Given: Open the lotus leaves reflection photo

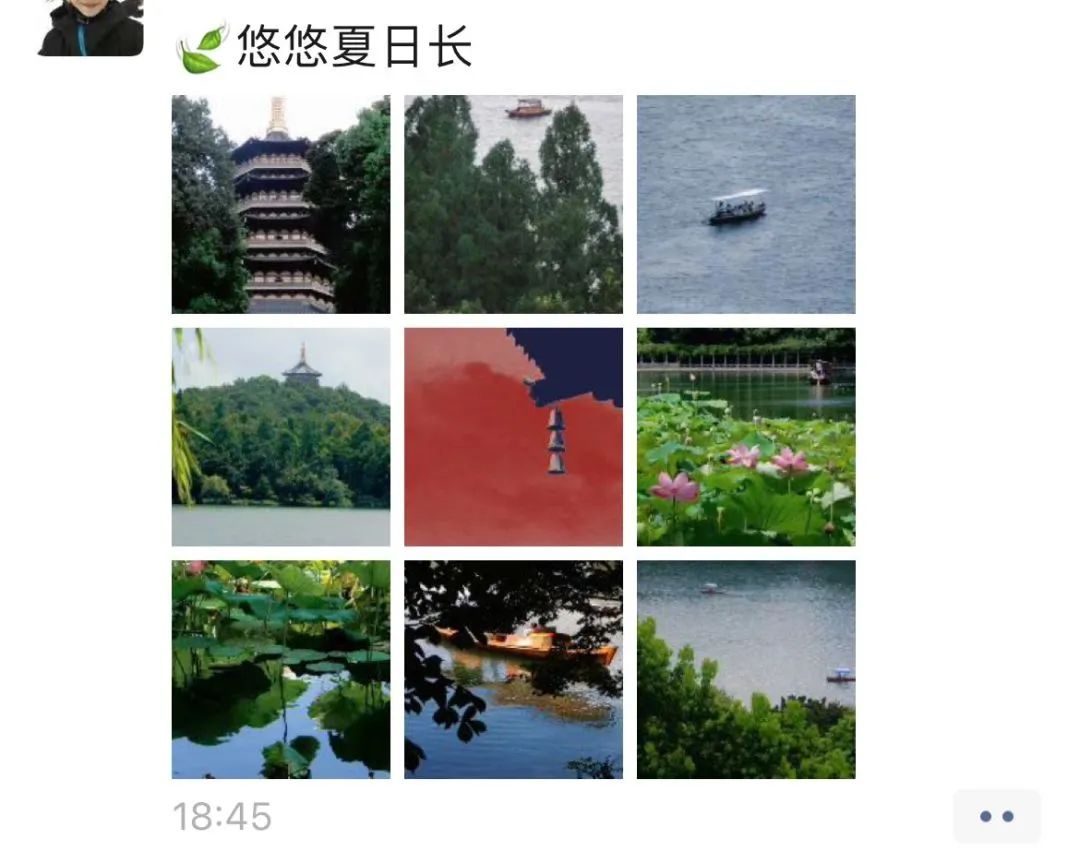Looking at the screenshot, I should (x=281, y=669).
